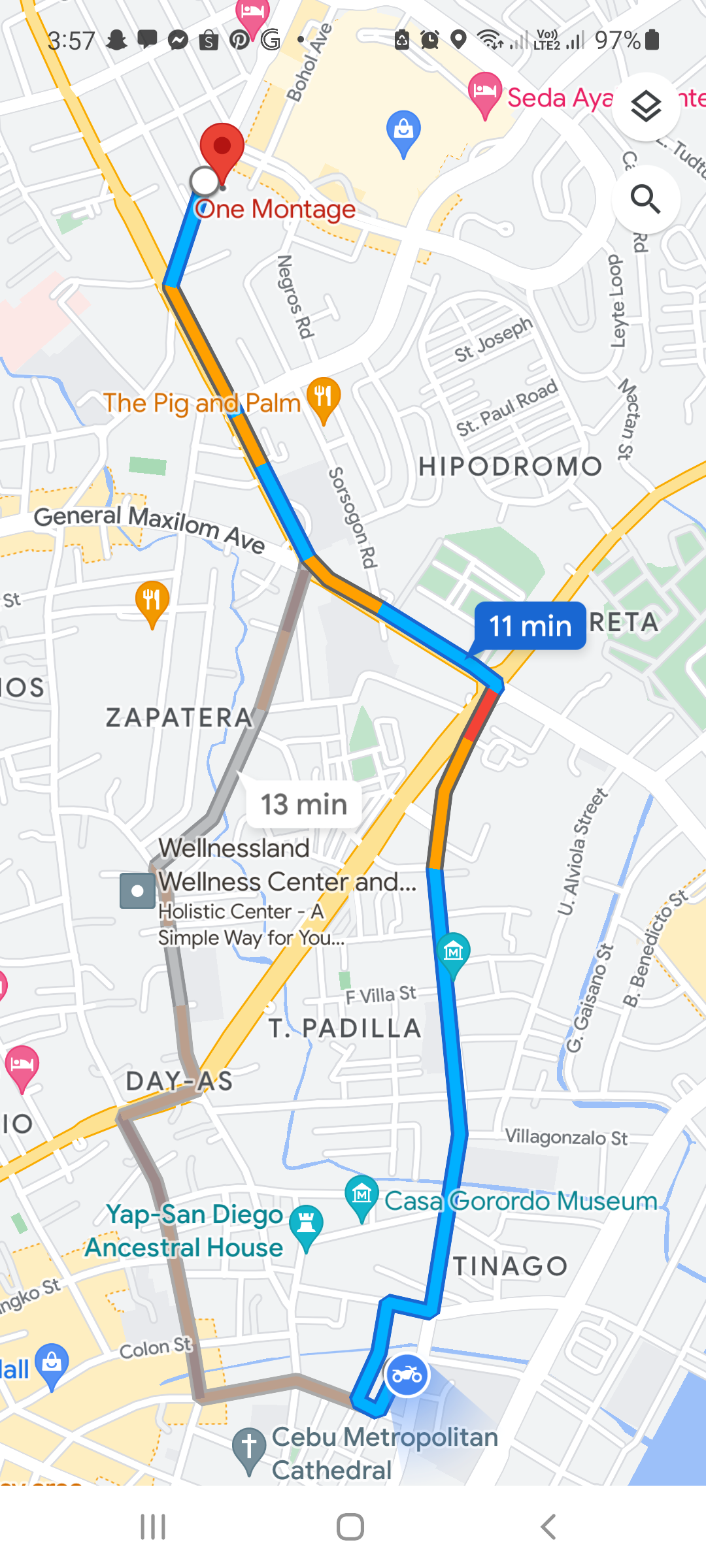Go back with system back button
706x1568 pixels.
coord(548,1527)
